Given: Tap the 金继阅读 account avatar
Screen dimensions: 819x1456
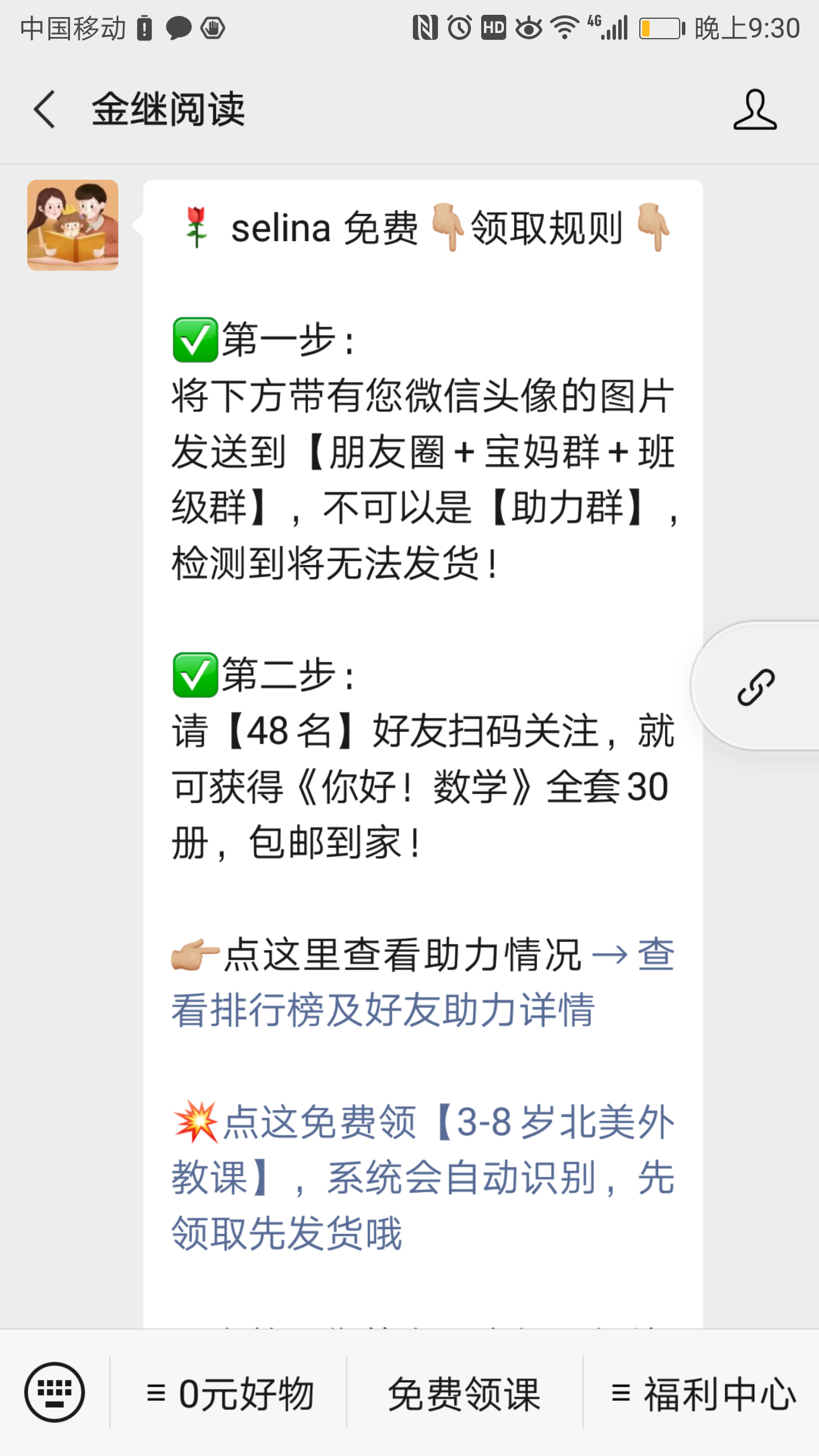Looking at the screenshot, I should (x=73, y=225).
